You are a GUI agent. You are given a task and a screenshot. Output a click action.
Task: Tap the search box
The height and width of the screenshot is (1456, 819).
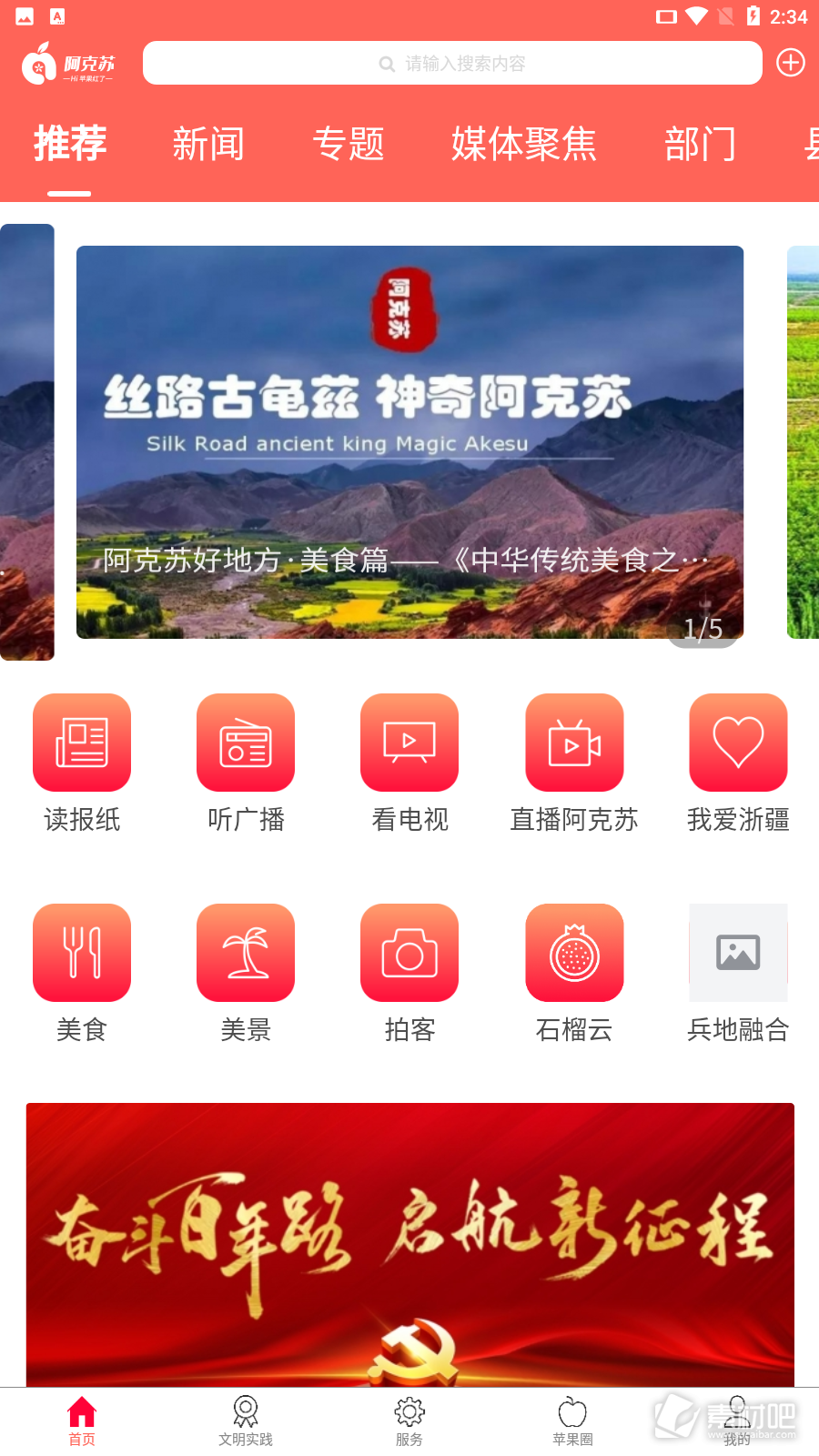(452, 63)
